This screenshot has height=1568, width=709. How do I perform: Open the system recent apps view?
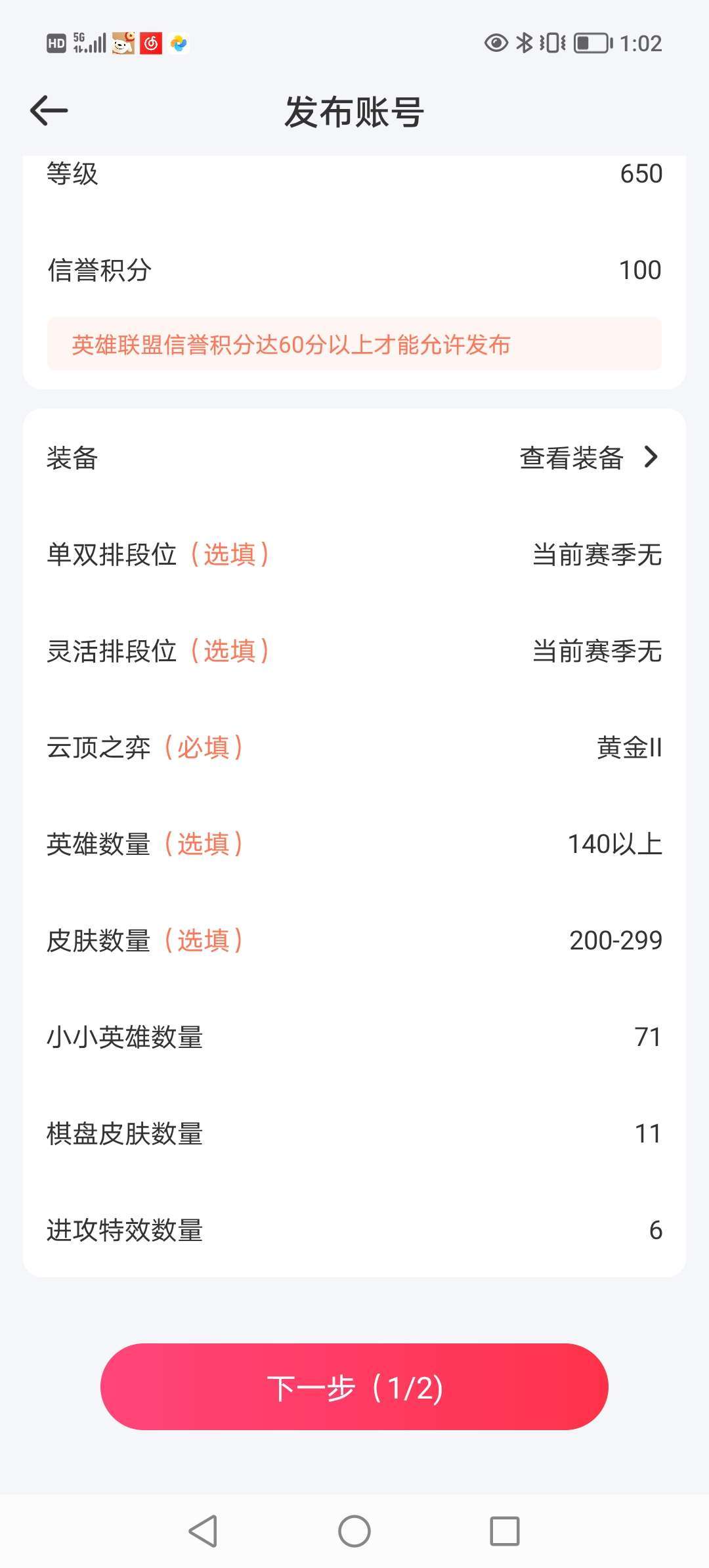pyautogui.click(x=505, y=1531)
